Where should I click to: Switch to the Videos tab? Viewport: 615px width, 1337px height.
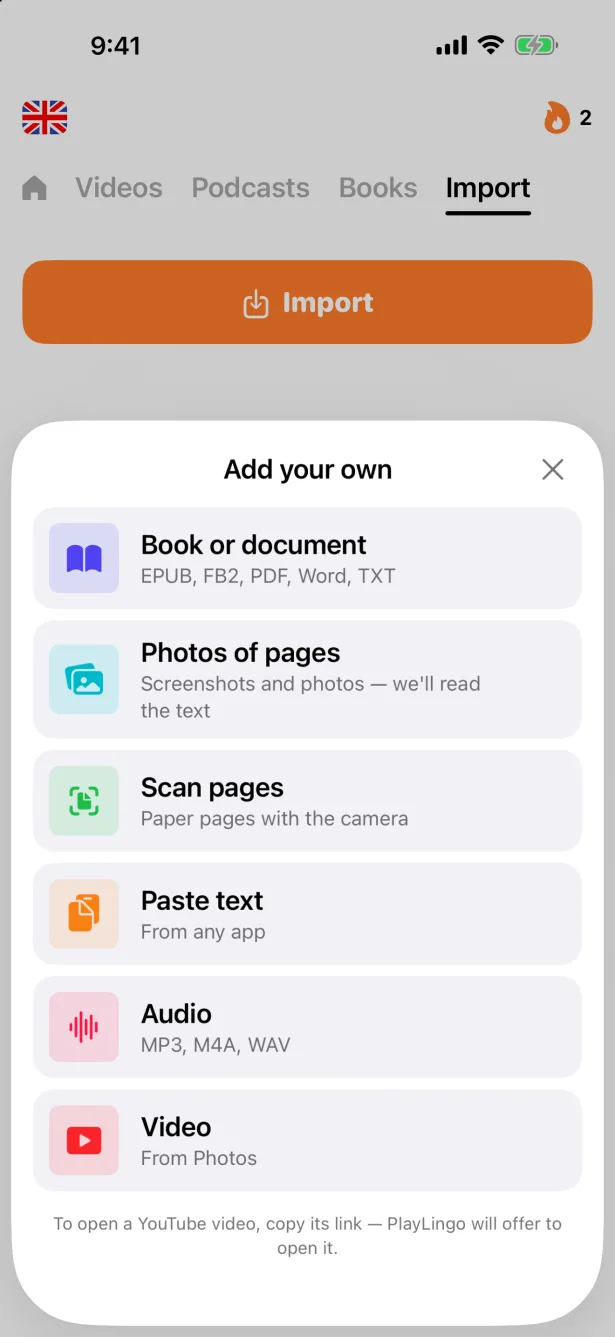[x=119, y=188]
